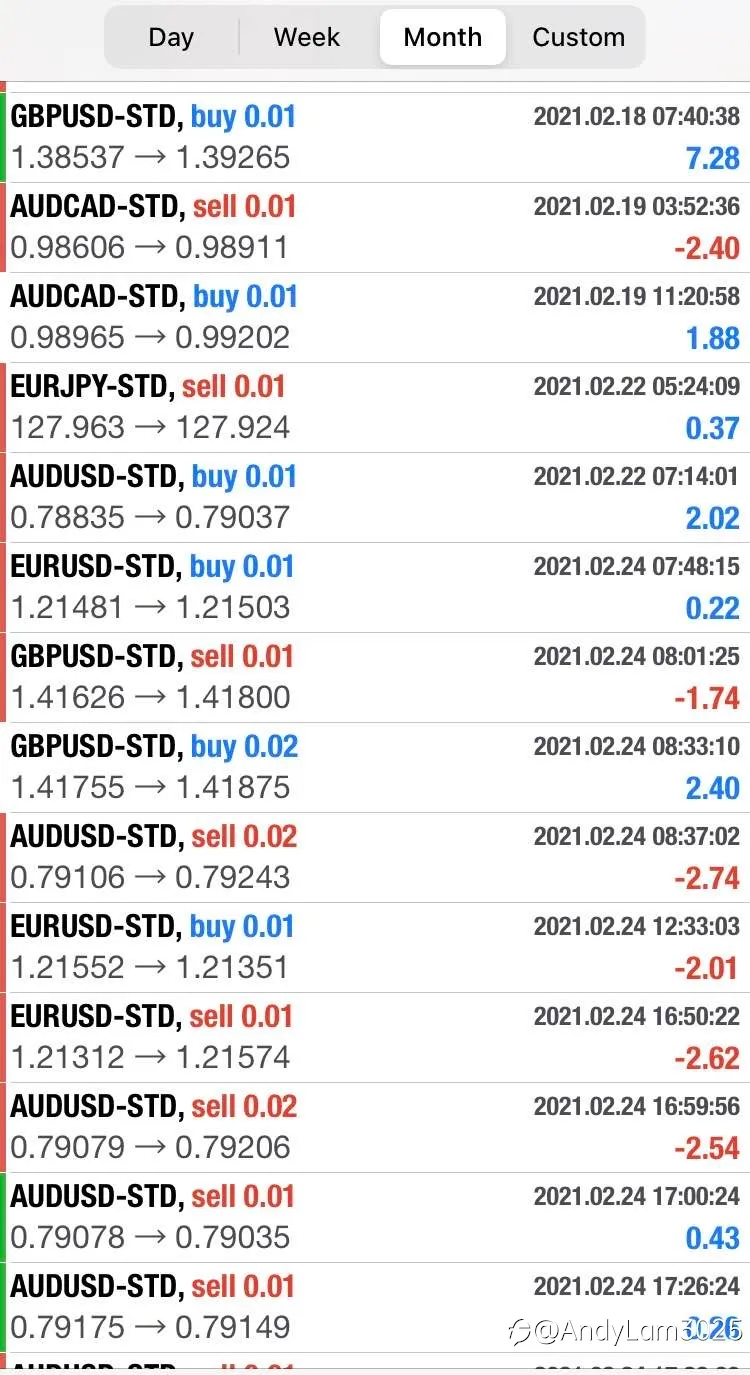Select the Week period tab

tap(307, 38)
